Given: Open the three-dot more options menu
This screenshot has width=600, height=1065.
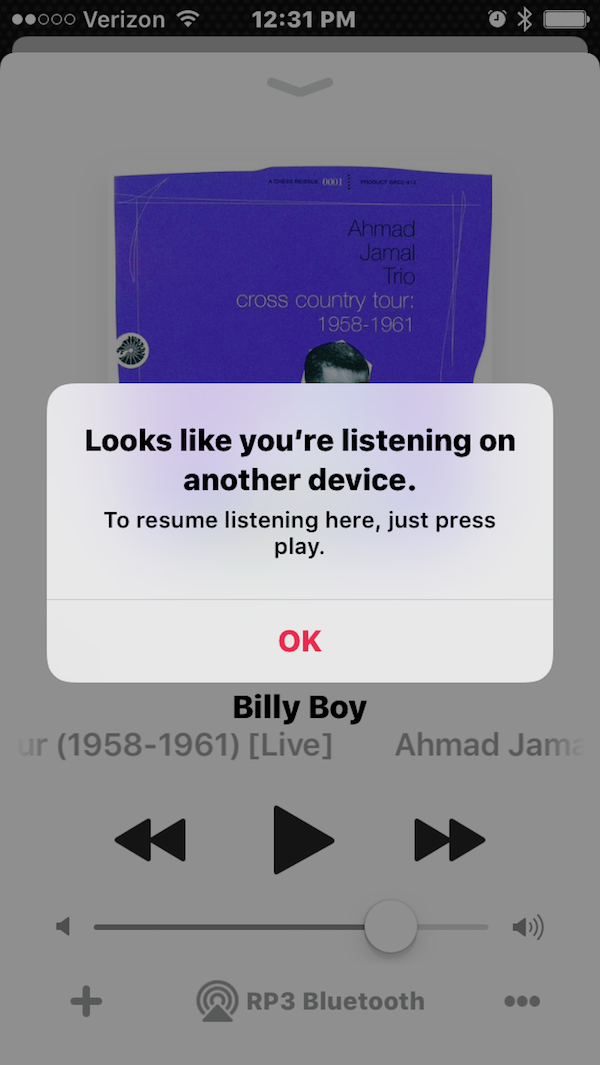Looking at the screenshot, I should click(x=522, y=1000).
